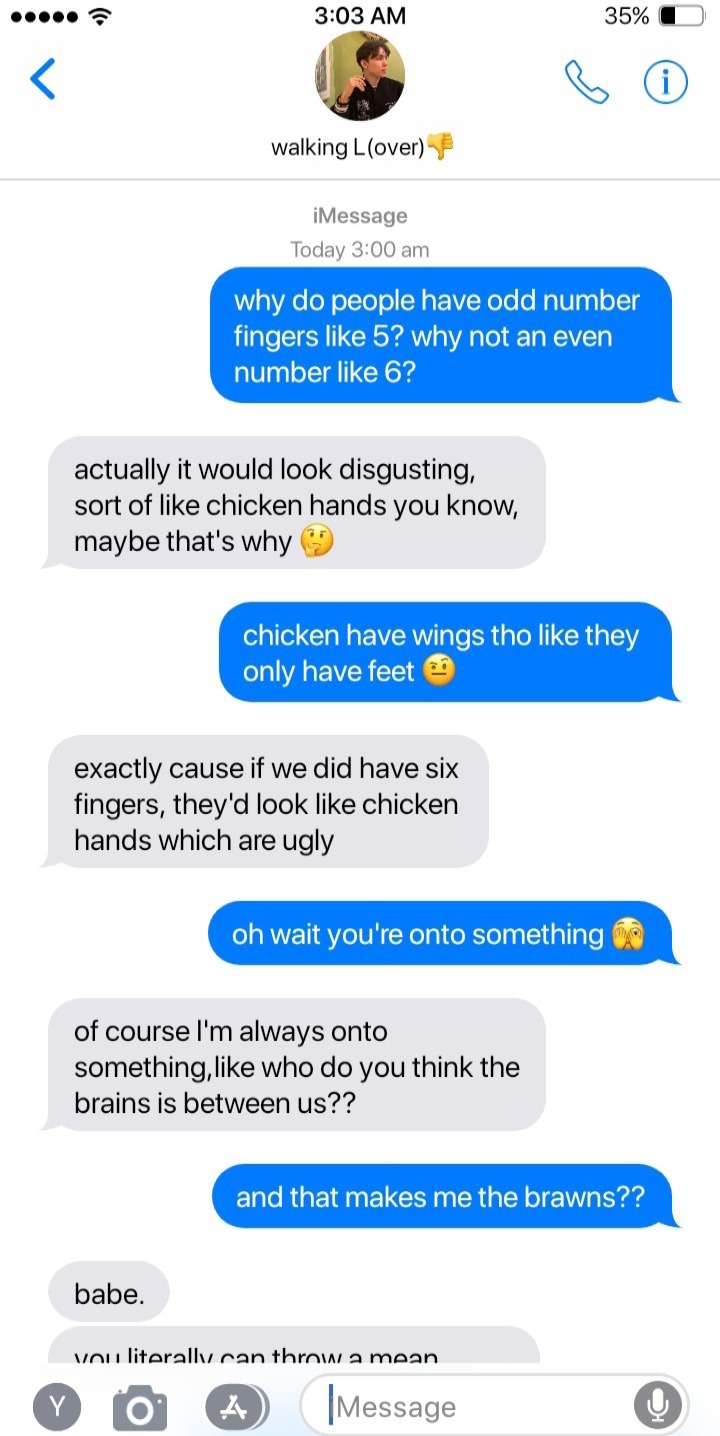Open the App Store apps drawer
The width and height of the screenshot is (720, 1436).
(236, 1407)
